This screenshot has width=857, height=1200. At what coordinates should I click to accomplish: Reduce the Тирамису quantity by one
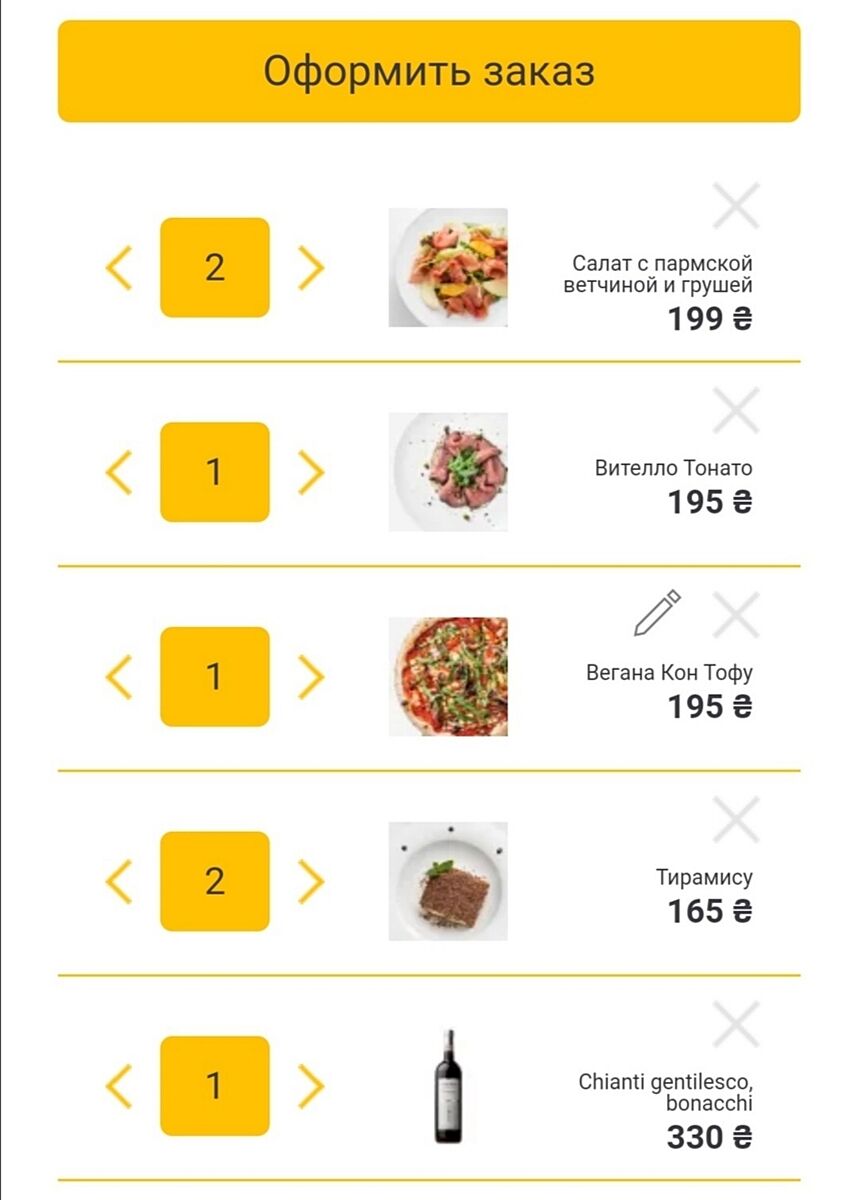(119, 881)
